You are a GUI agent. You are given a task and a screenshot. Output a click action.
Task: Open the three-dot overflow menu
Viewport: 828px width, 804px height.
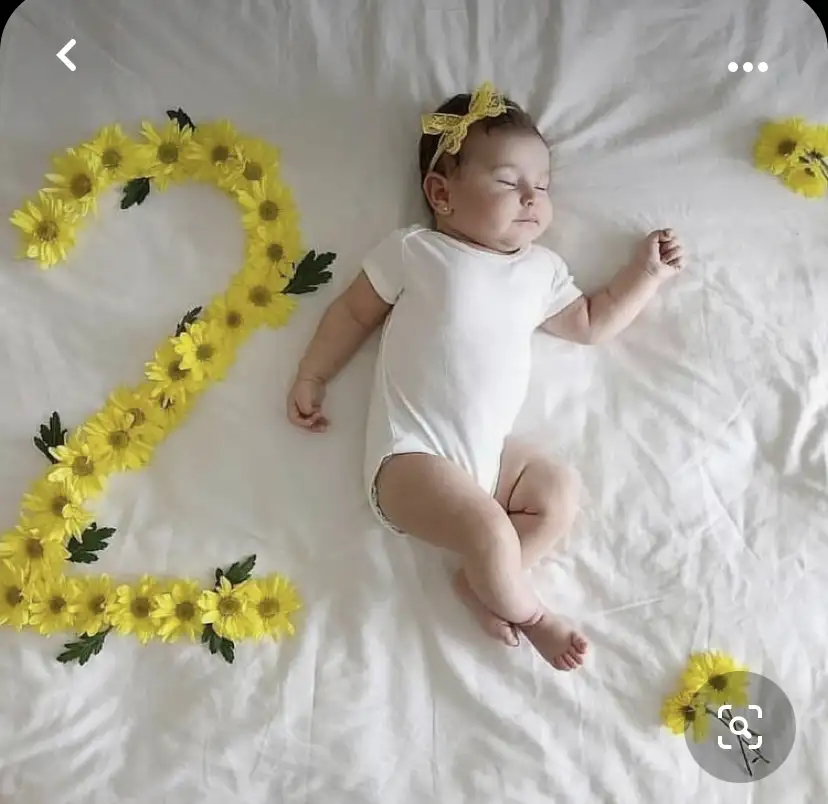747,67
